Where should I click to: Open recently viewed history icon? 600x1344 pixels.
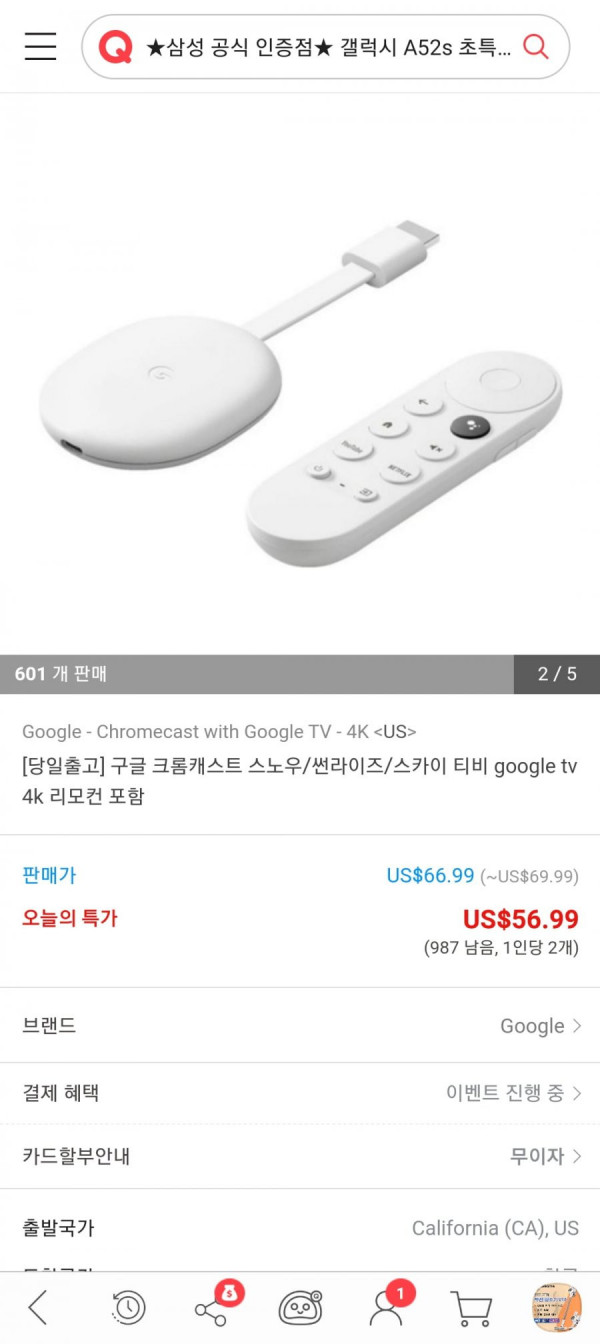click(x=128, y=1307)
